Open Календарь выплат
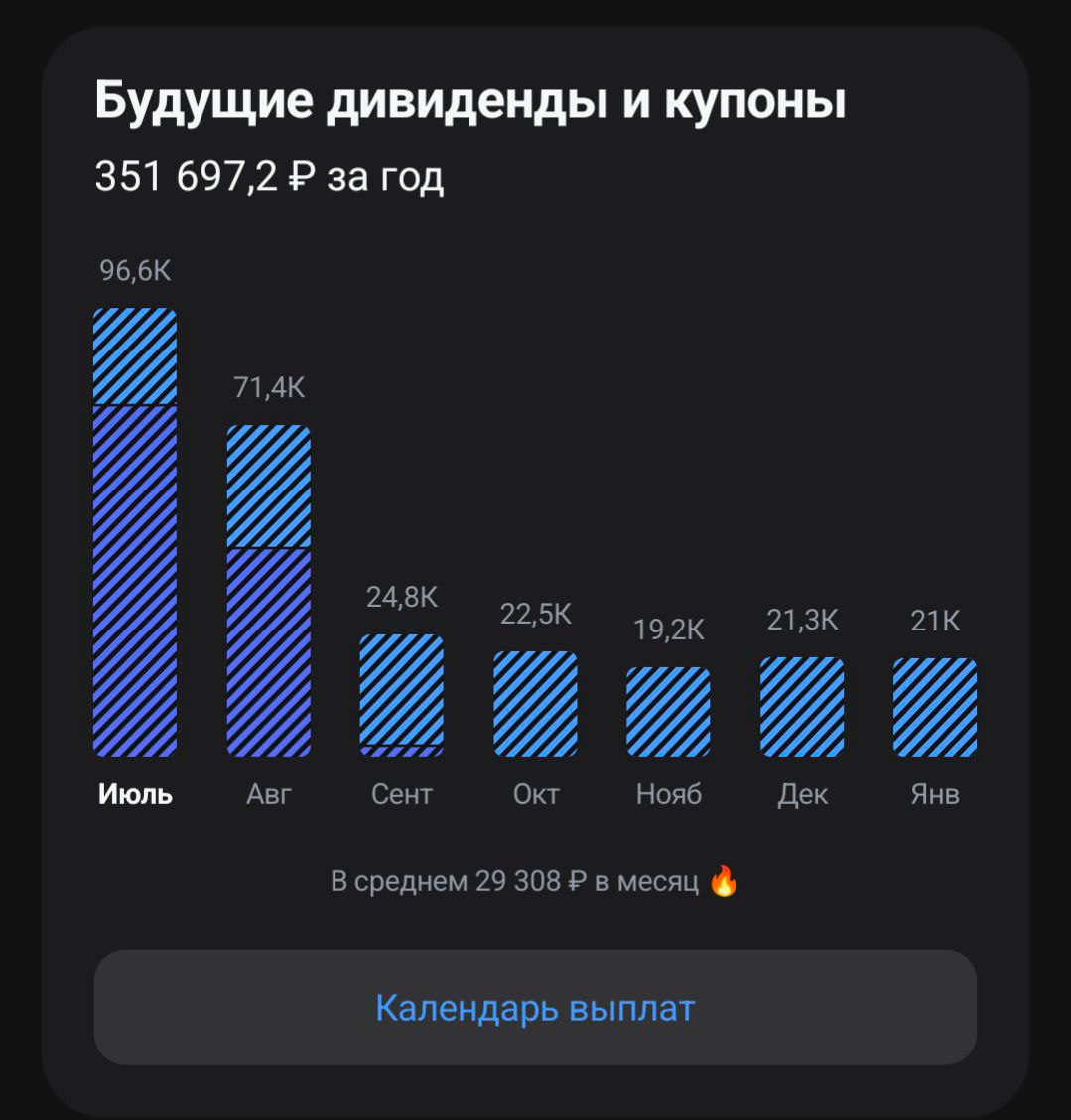Image resolution: width=1071 pixels, height=1120 pixels. pos(535,1007)
